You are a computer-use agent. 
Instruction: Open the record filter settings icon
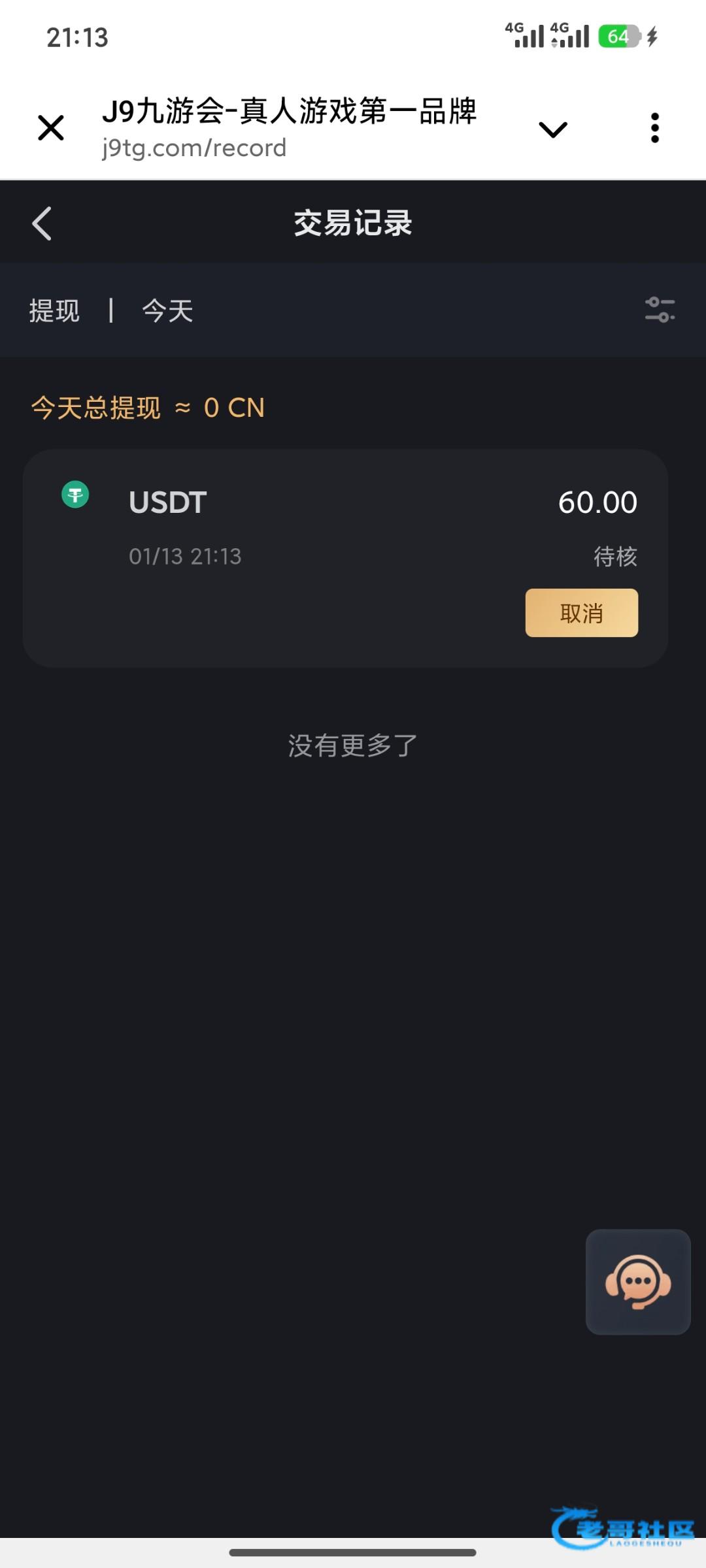(x=660, y=310)
